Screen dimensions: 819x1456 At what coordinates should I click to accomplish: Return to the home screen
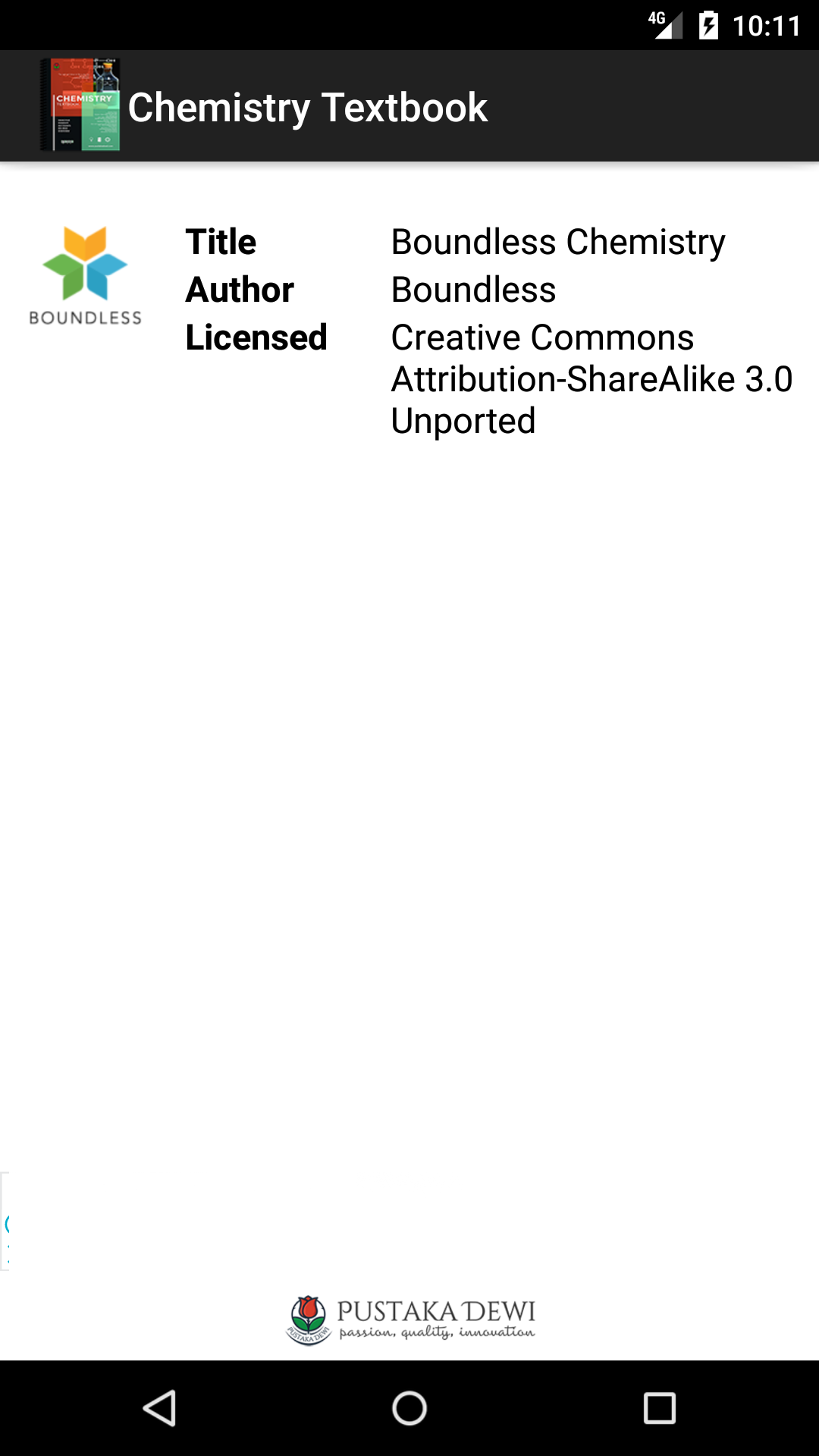point(409,1408)
